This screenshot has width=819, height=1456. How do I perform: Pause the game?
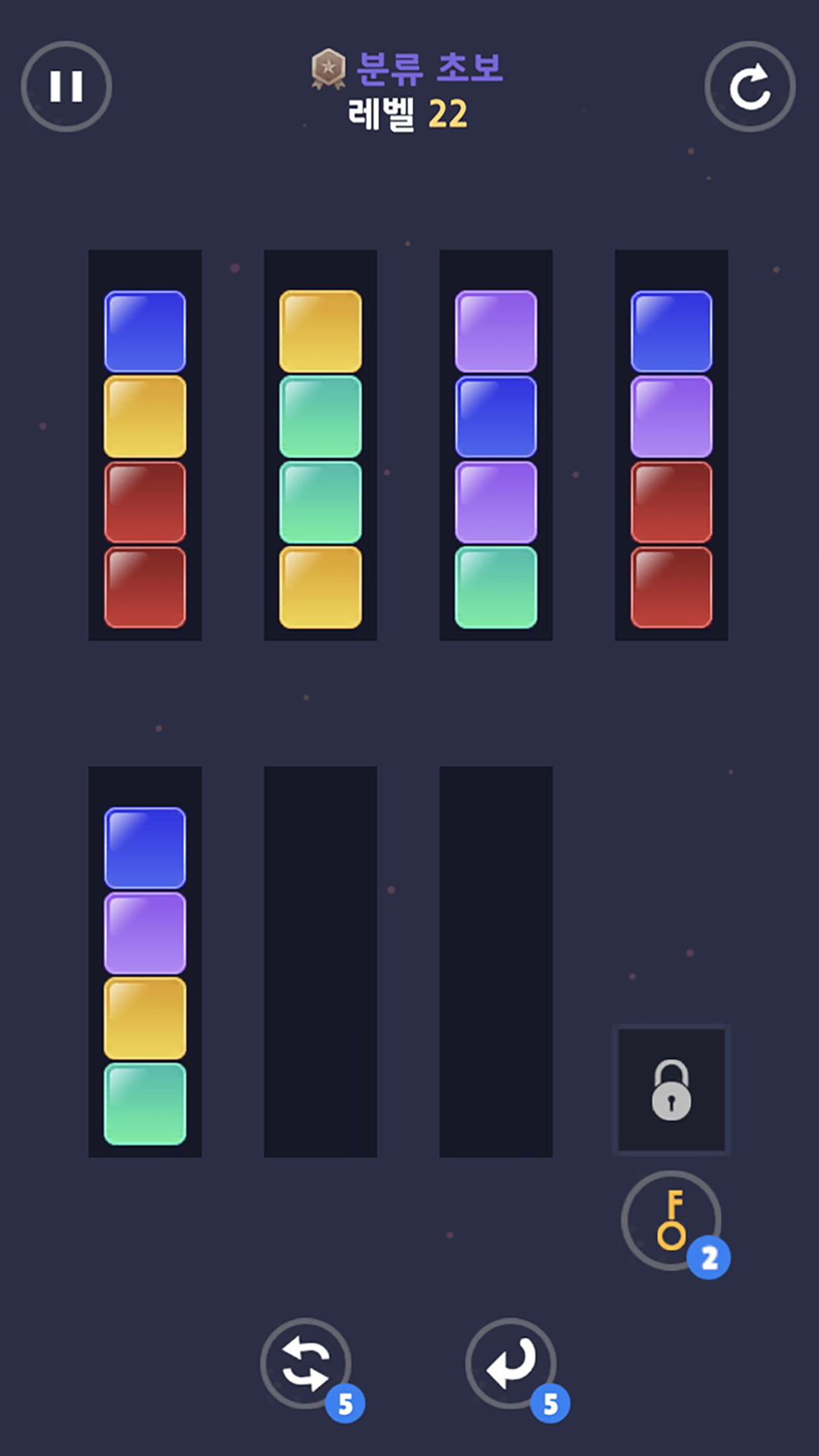(x=66, y=86)
